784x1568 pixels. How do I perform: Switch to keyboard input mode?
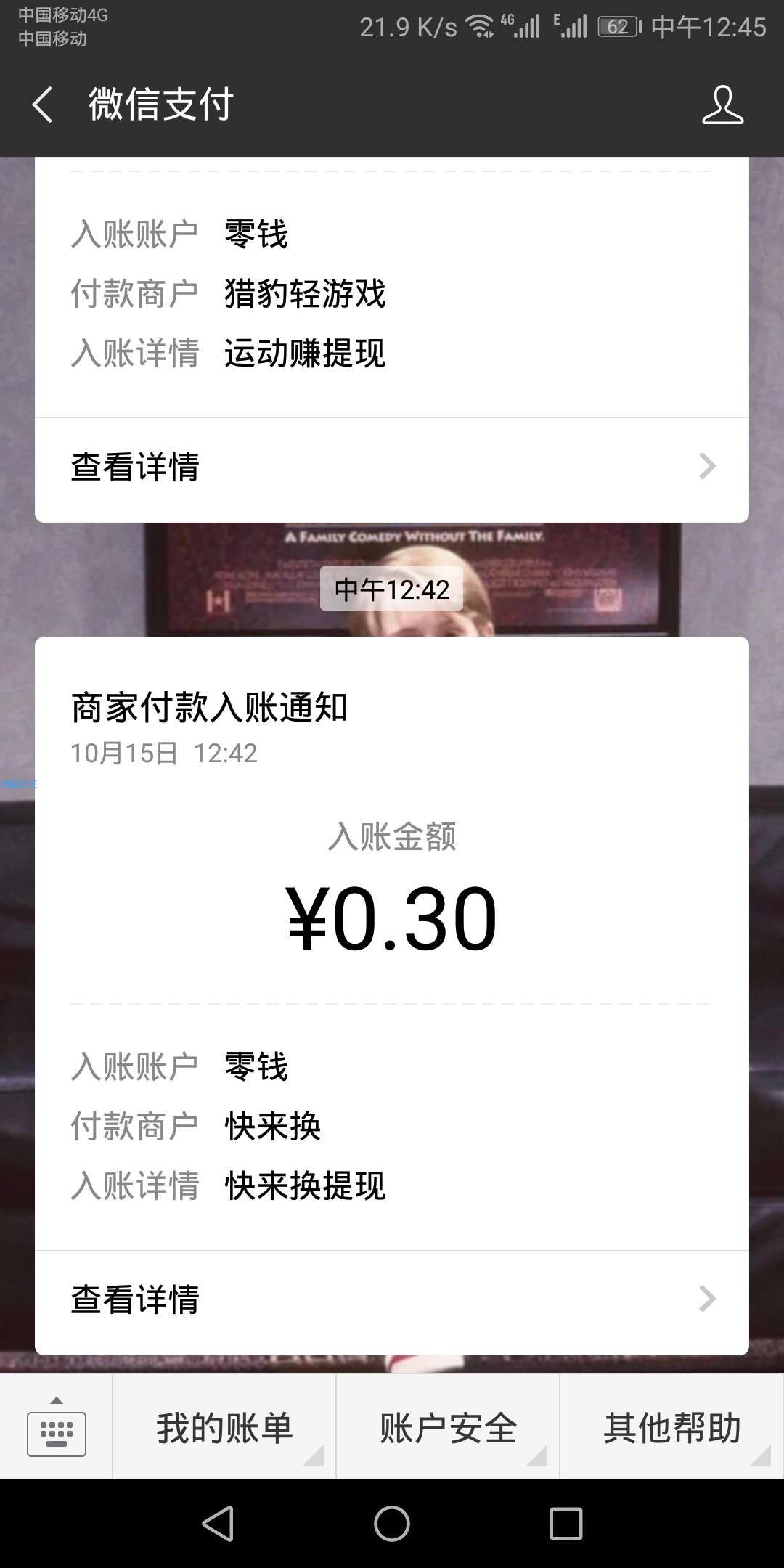[x=57, y=1428]
